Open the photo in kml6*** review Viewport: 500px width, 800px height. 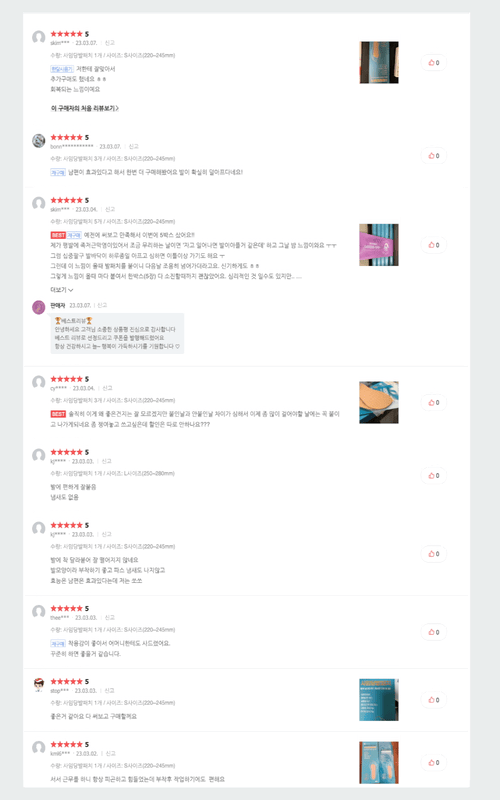click(x=379, y=763)
